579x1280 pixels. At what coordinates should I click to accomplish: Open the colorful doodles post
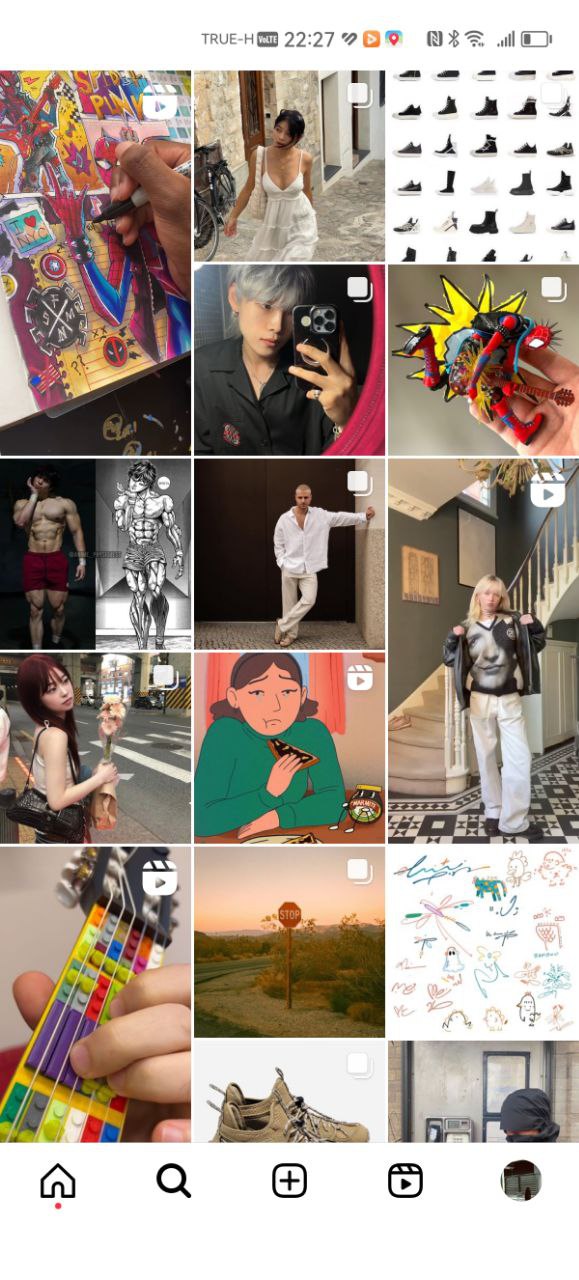(x=483, y=941)
